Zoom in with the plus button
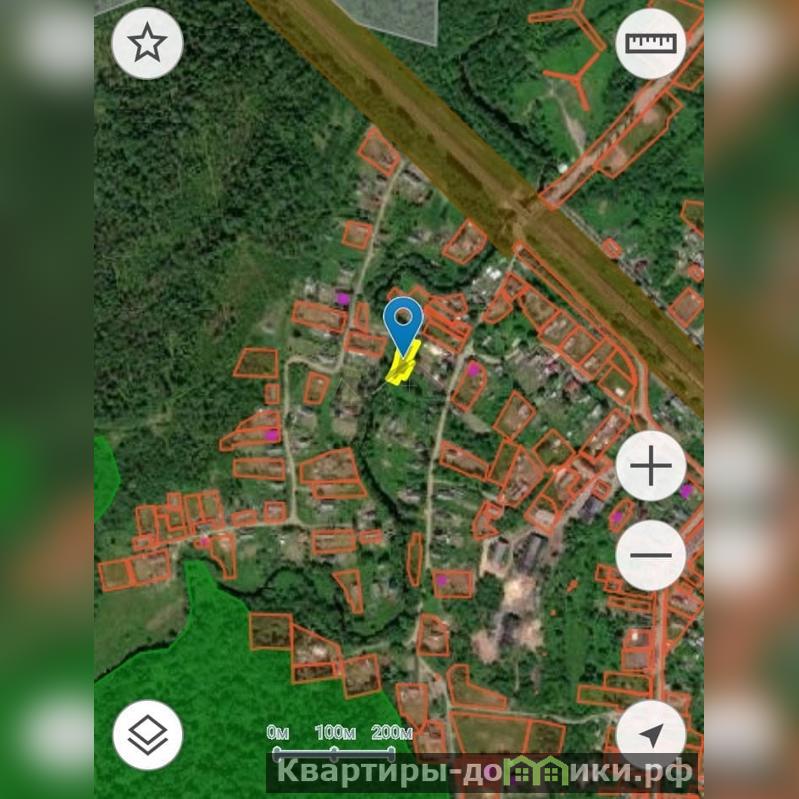Screen dimensions: 799x799 tap(651, 466)
